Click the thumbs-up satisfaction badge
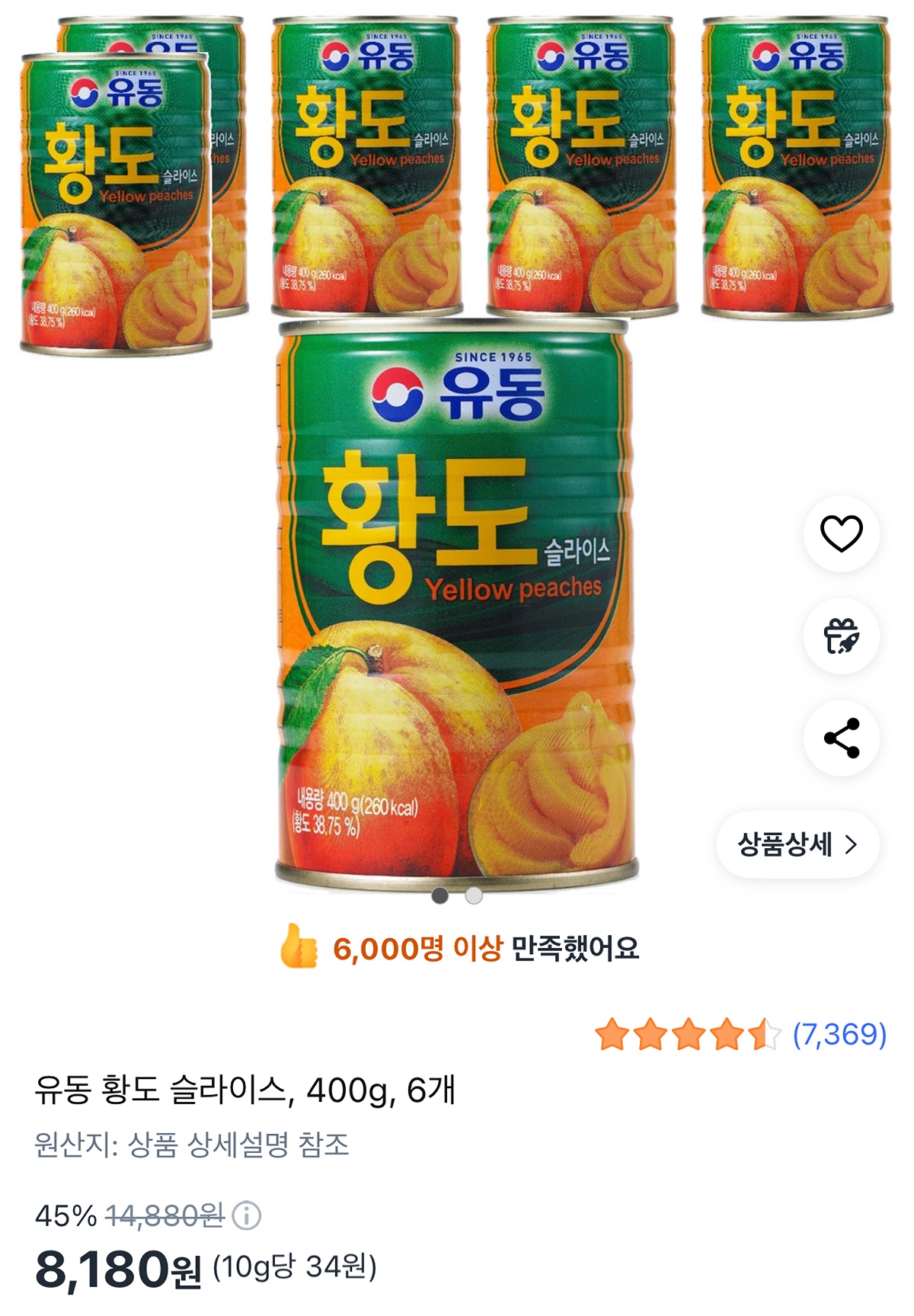The height and width of the screenshot is (1316, 914). point(300,947)
